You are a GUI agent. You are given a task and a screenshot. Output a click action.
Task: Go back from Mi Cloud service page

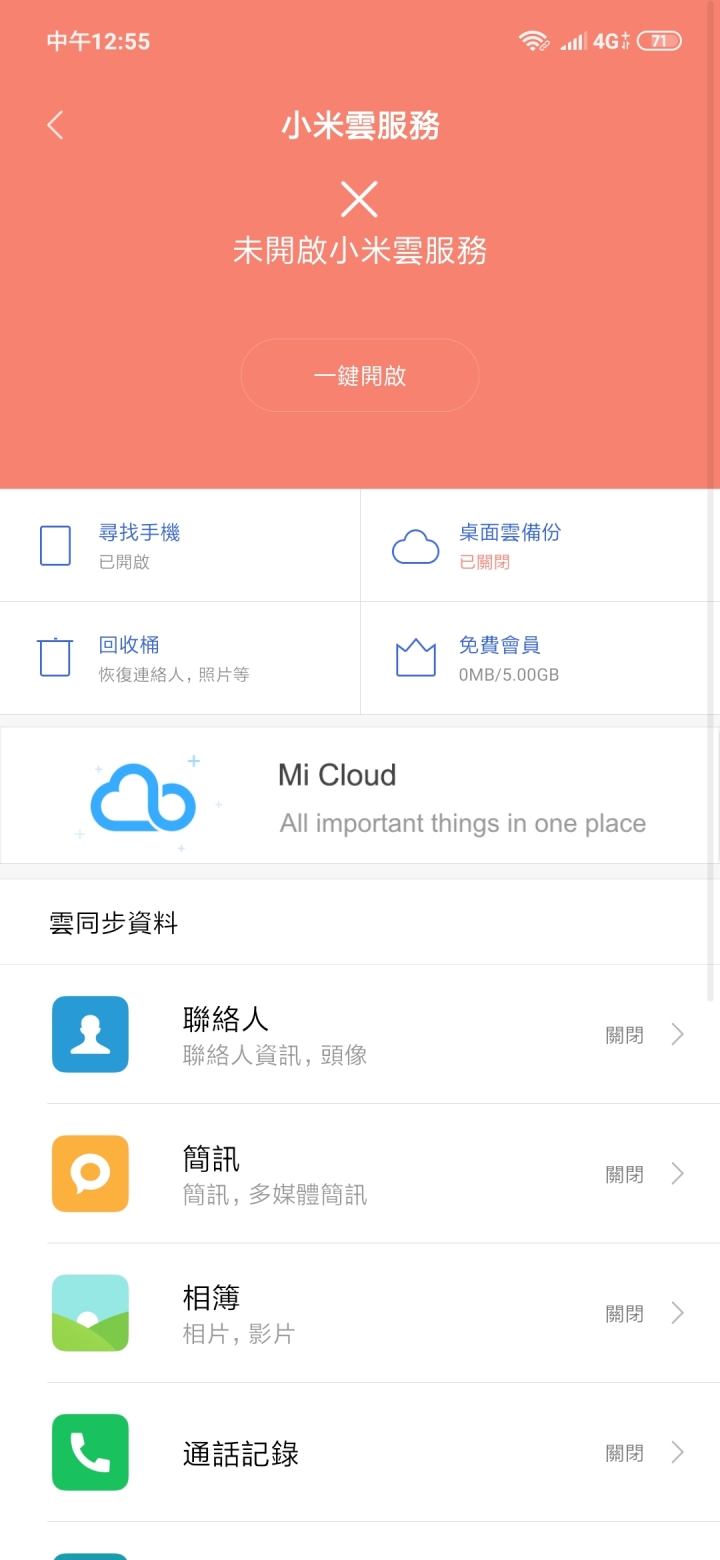pos(55,125)
